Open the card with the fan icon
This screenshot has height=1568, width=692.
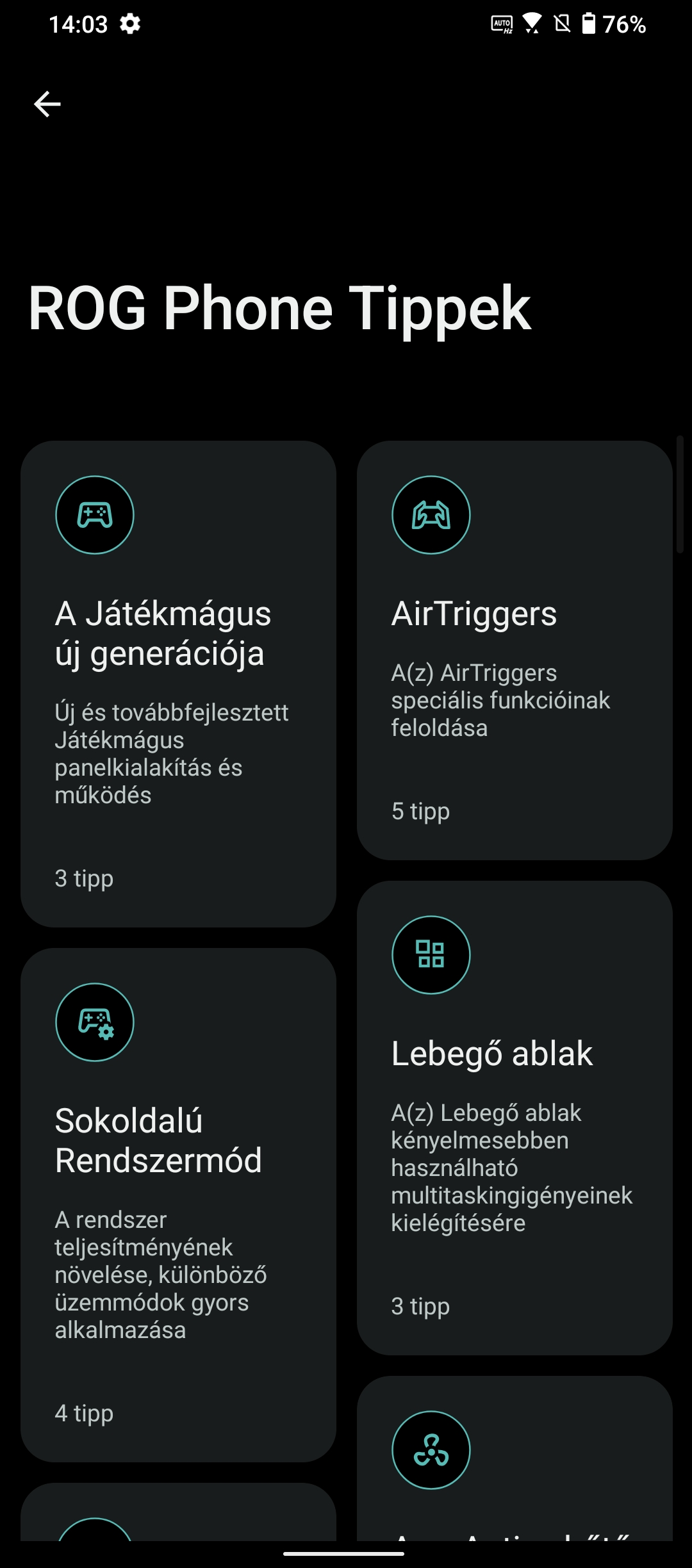(515, 1458)
